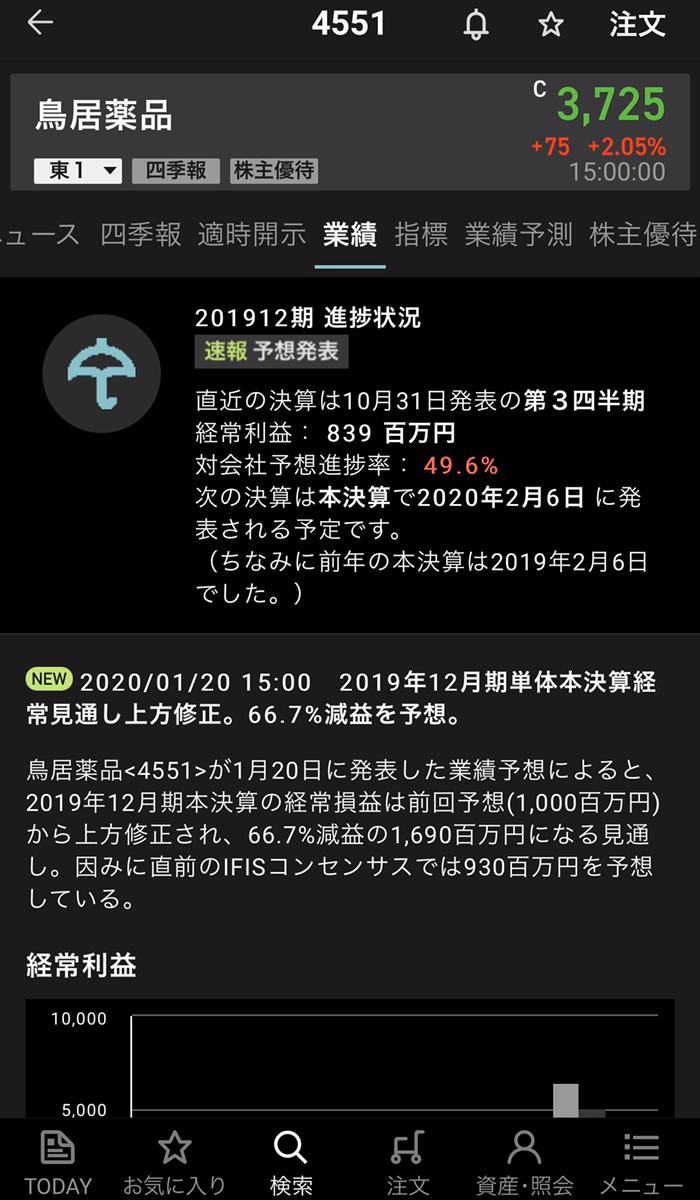Open the alert bell for stock 4551
The width and height of the screenshot is (700, 1200).
[477, 25]
